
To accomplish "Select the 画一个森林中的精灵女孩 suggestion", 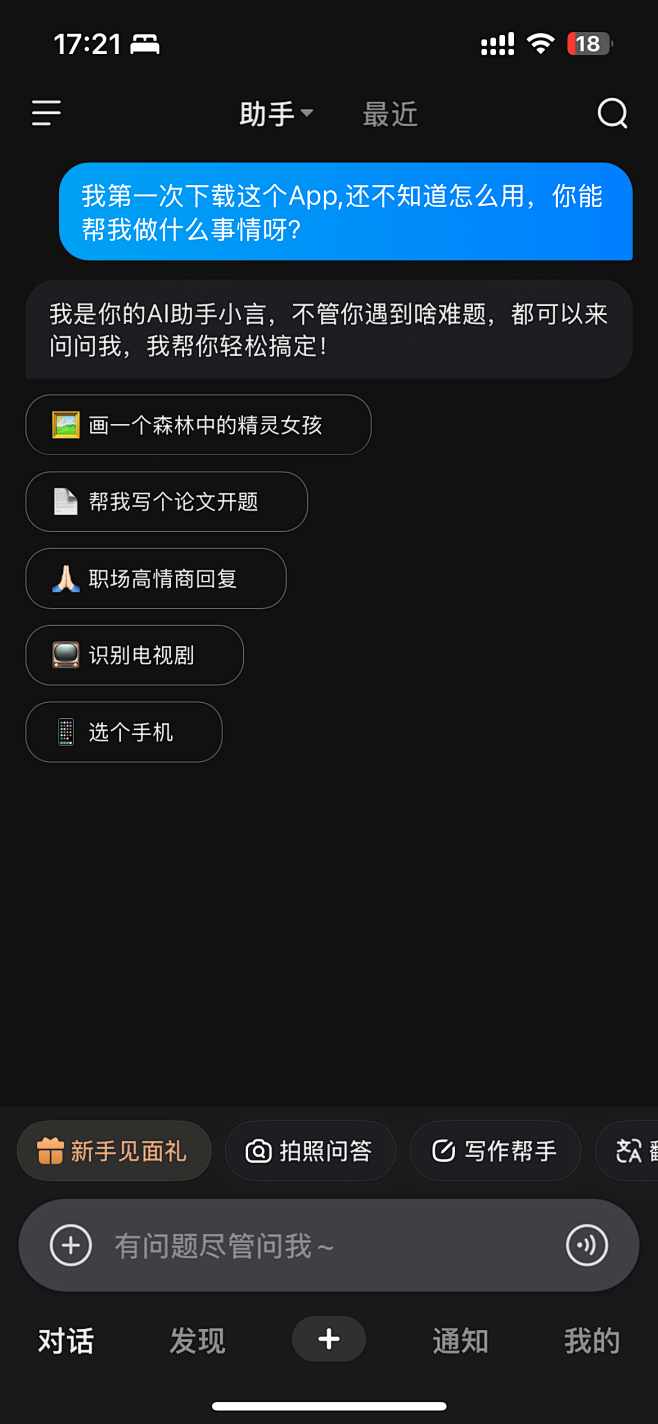I will [198, 425].
